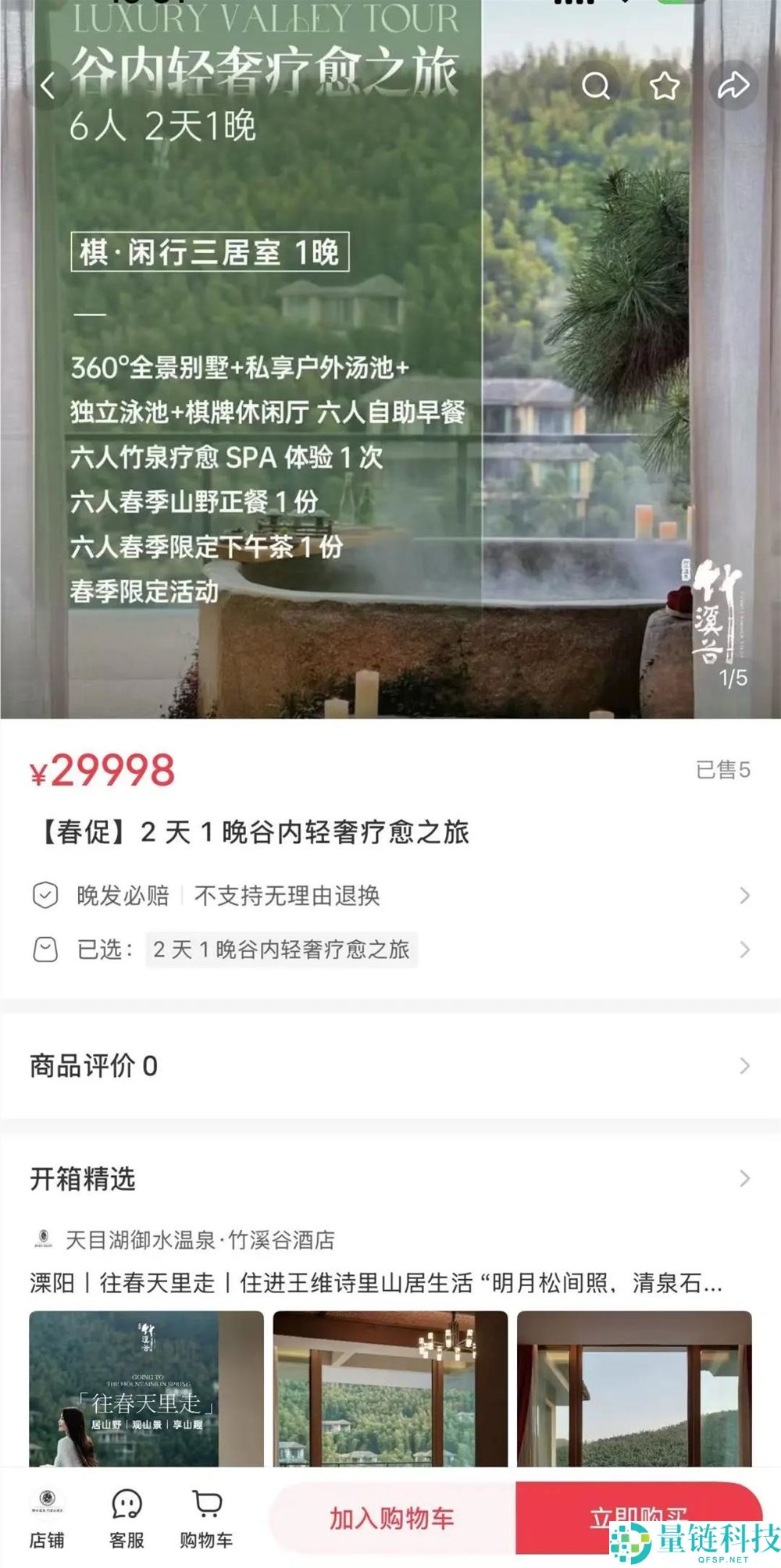Select the 2天1晚谷内轻奢疗愈之旅 package tag
The width and height of the screenshot is (781, 1568).
click(283, 951)
